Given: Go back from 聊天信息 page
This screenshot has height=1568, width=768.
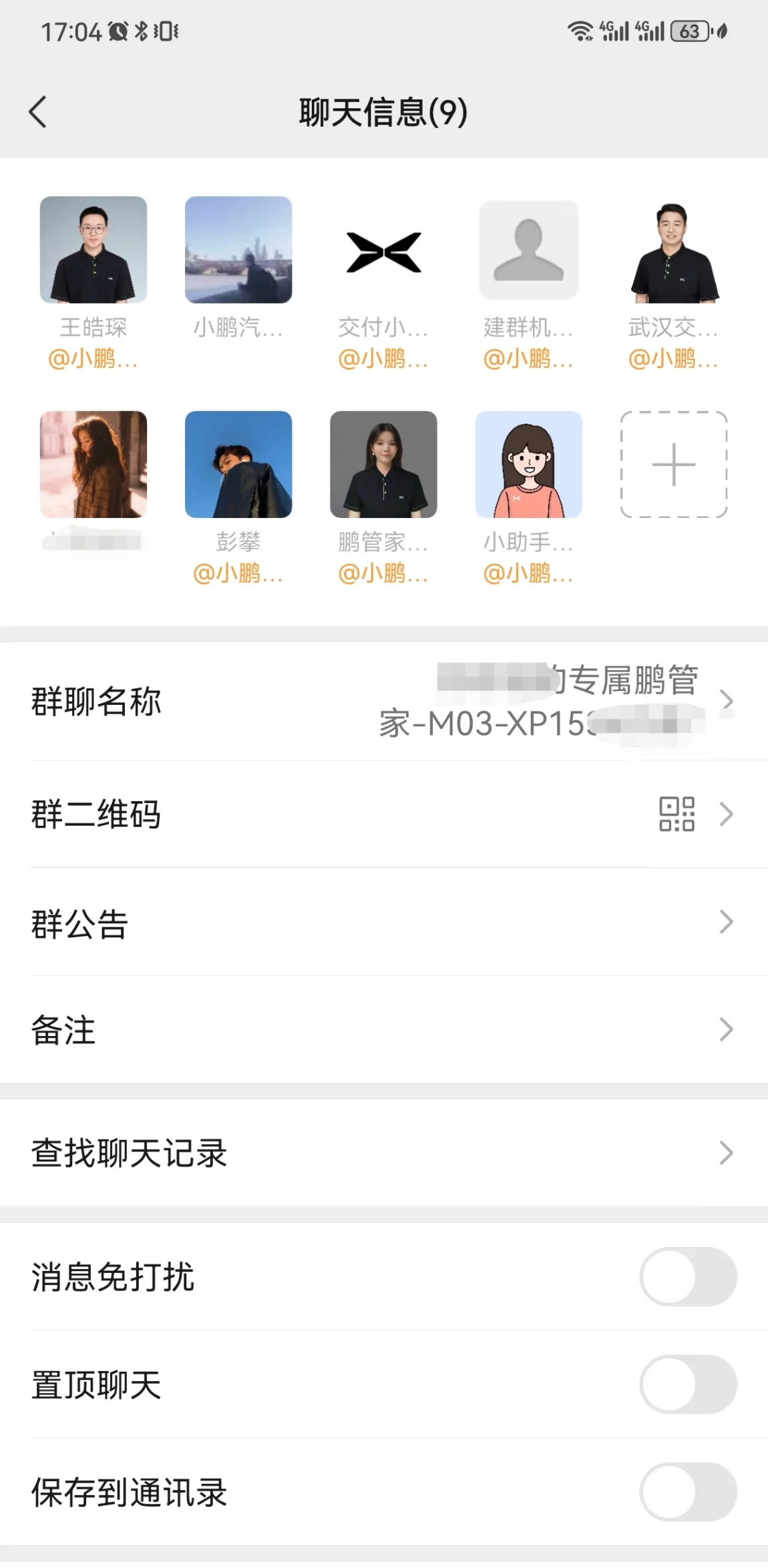Looking at the screenshot, I should [x=38, y=111].
